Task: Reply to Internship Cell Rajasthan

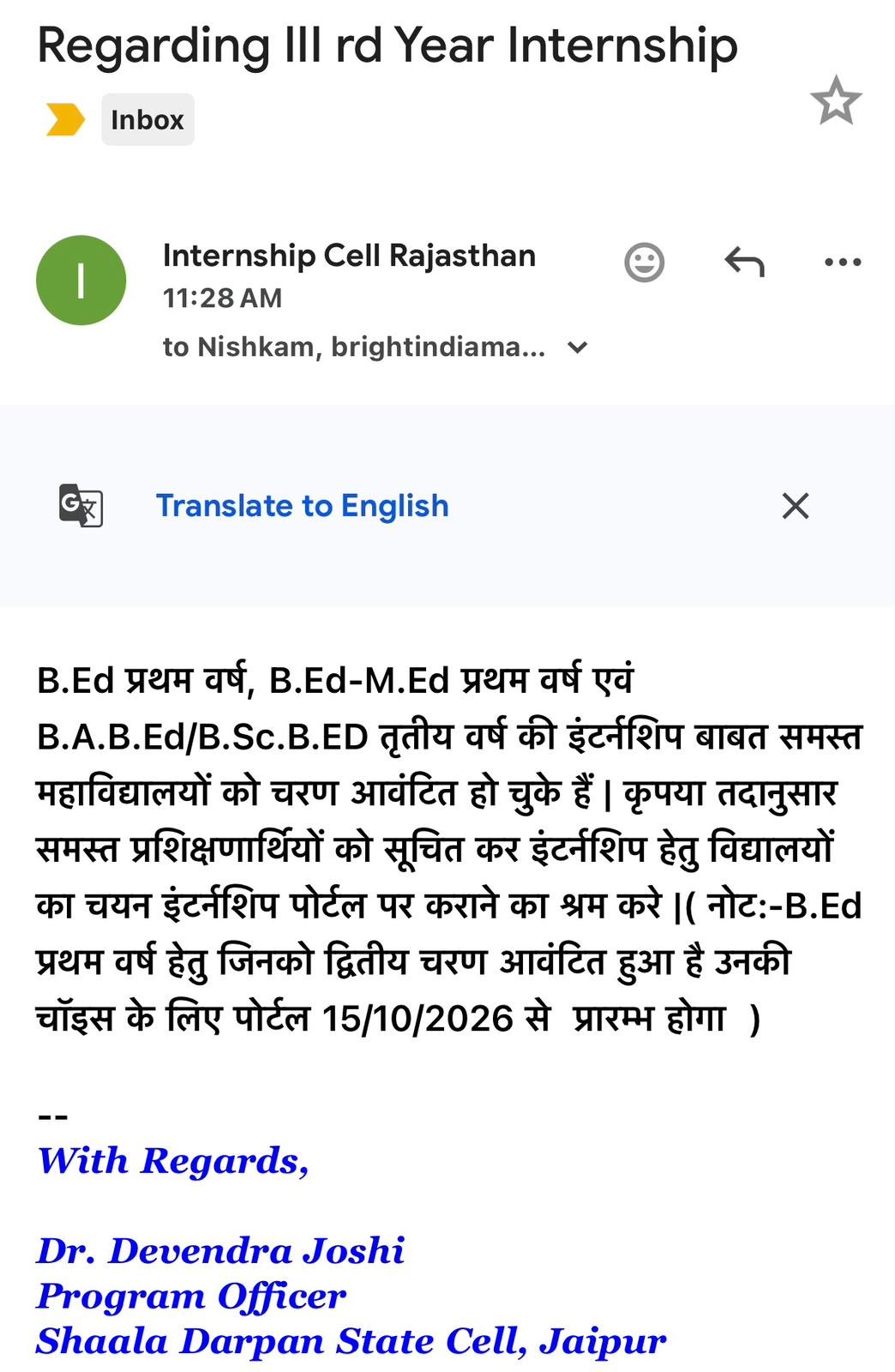Action: coord(744,262)
